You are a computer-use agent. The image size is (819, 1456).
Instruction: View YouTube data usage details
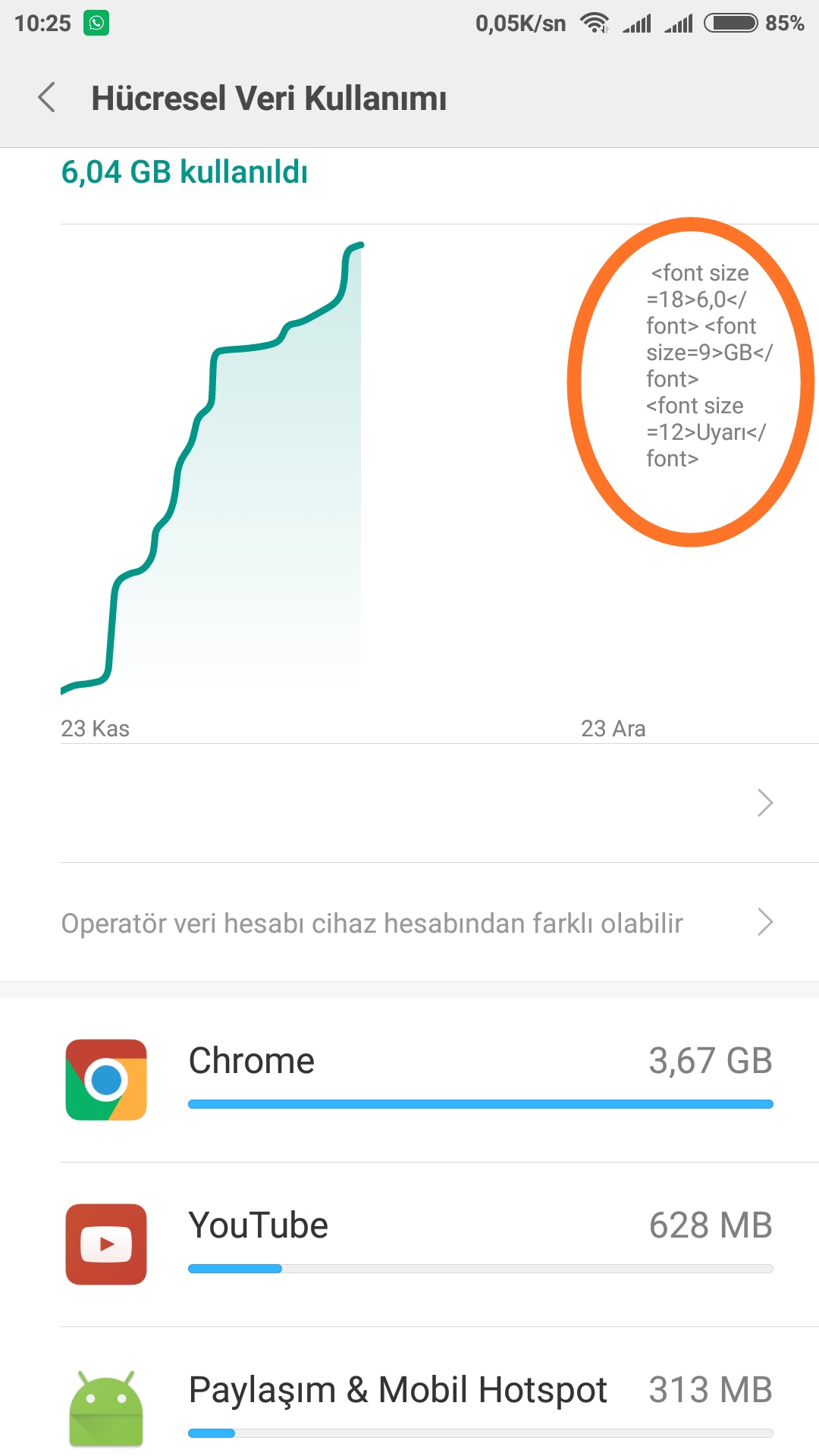point(409,1244)
